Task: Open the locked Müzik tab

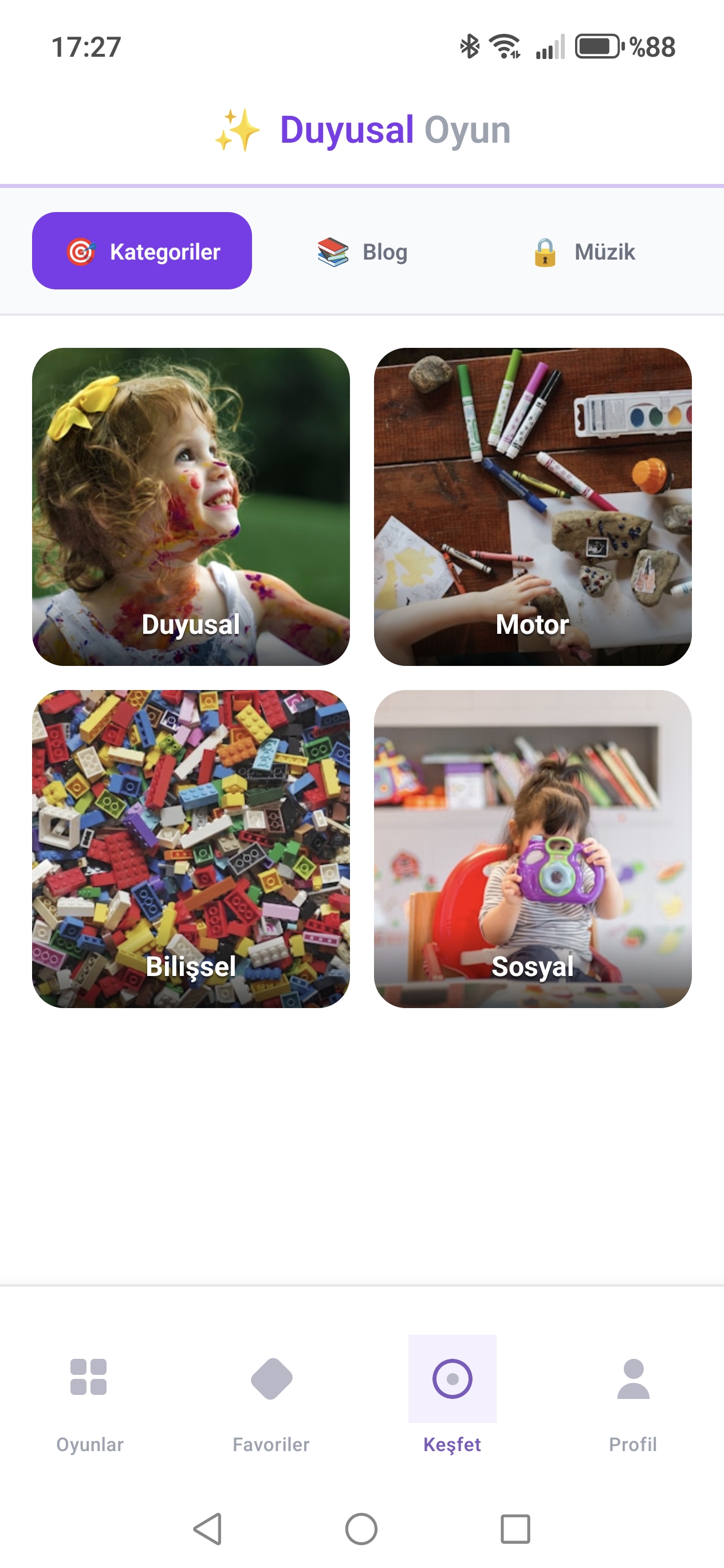Action: point(584,252)
